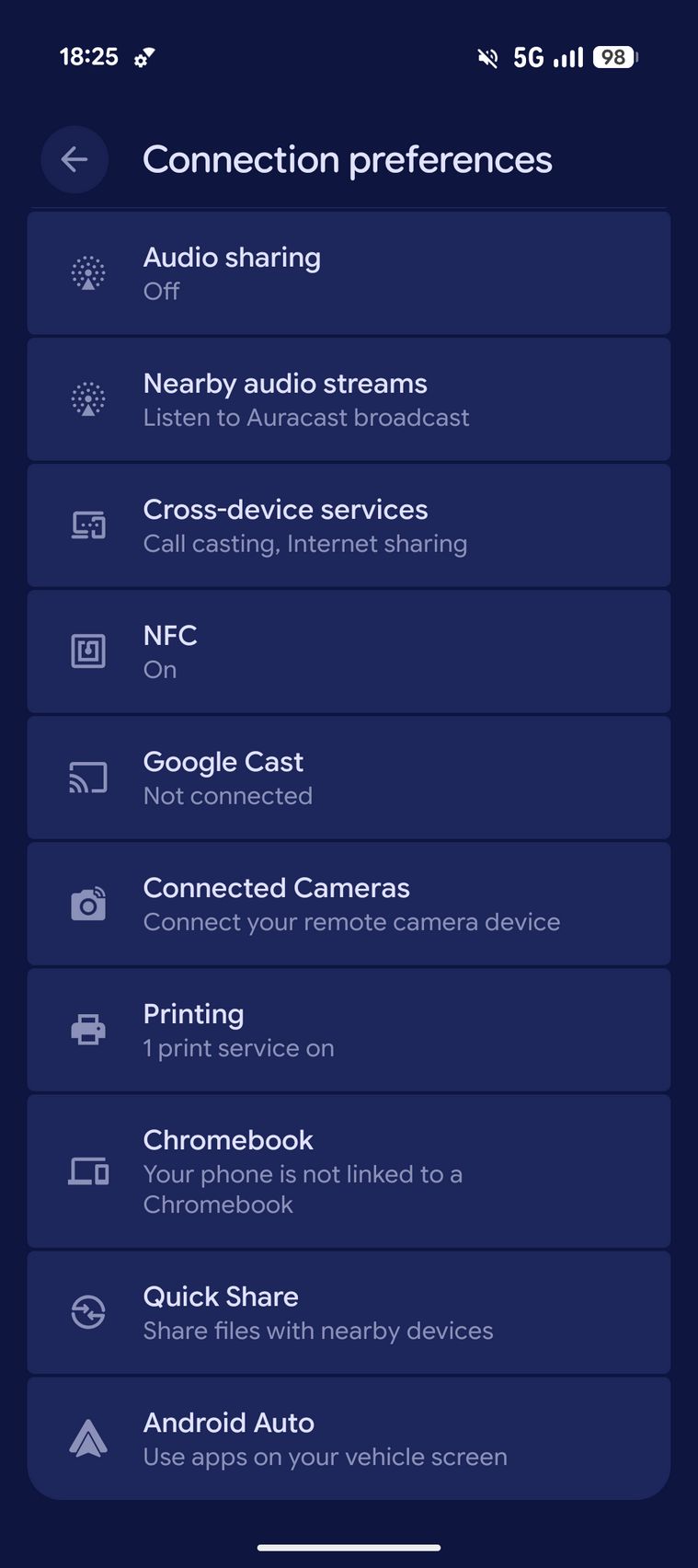This screenshot has width=698, height=1568.
Task: Open Printing settings
Action: tap(349, 1030)
